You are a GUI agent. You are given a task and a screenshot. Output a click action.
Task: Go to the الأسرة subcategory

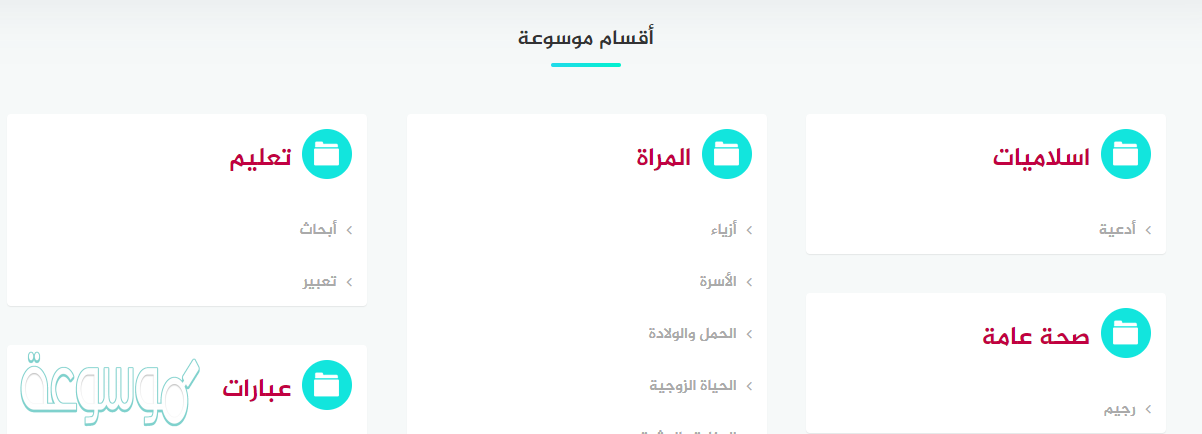pos(718,282)
